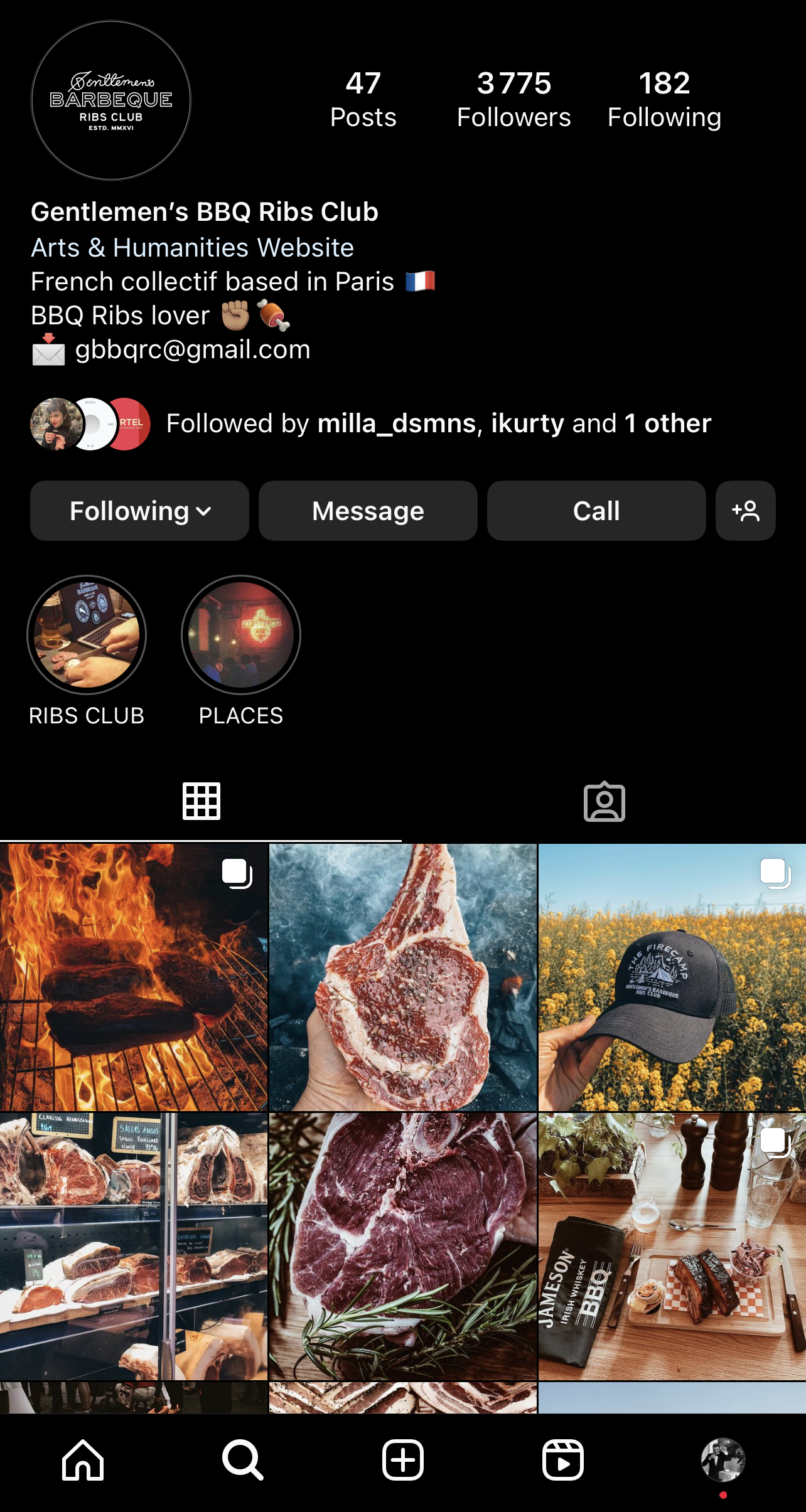View the PLACES story highlight

(241, 635)
